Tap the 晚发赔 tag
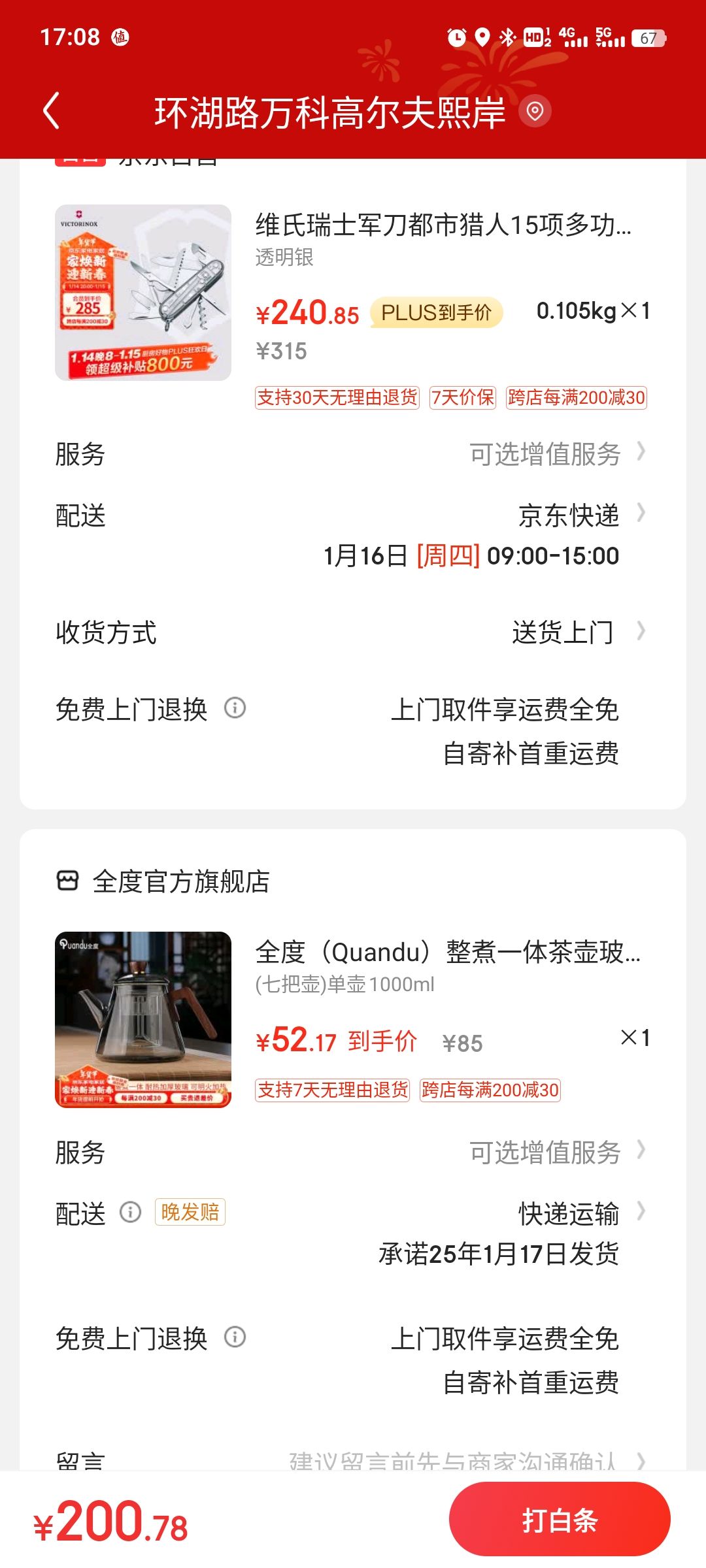This screenshot has height=1568, width=706. pyautogui.click(x=190, y=1213)
